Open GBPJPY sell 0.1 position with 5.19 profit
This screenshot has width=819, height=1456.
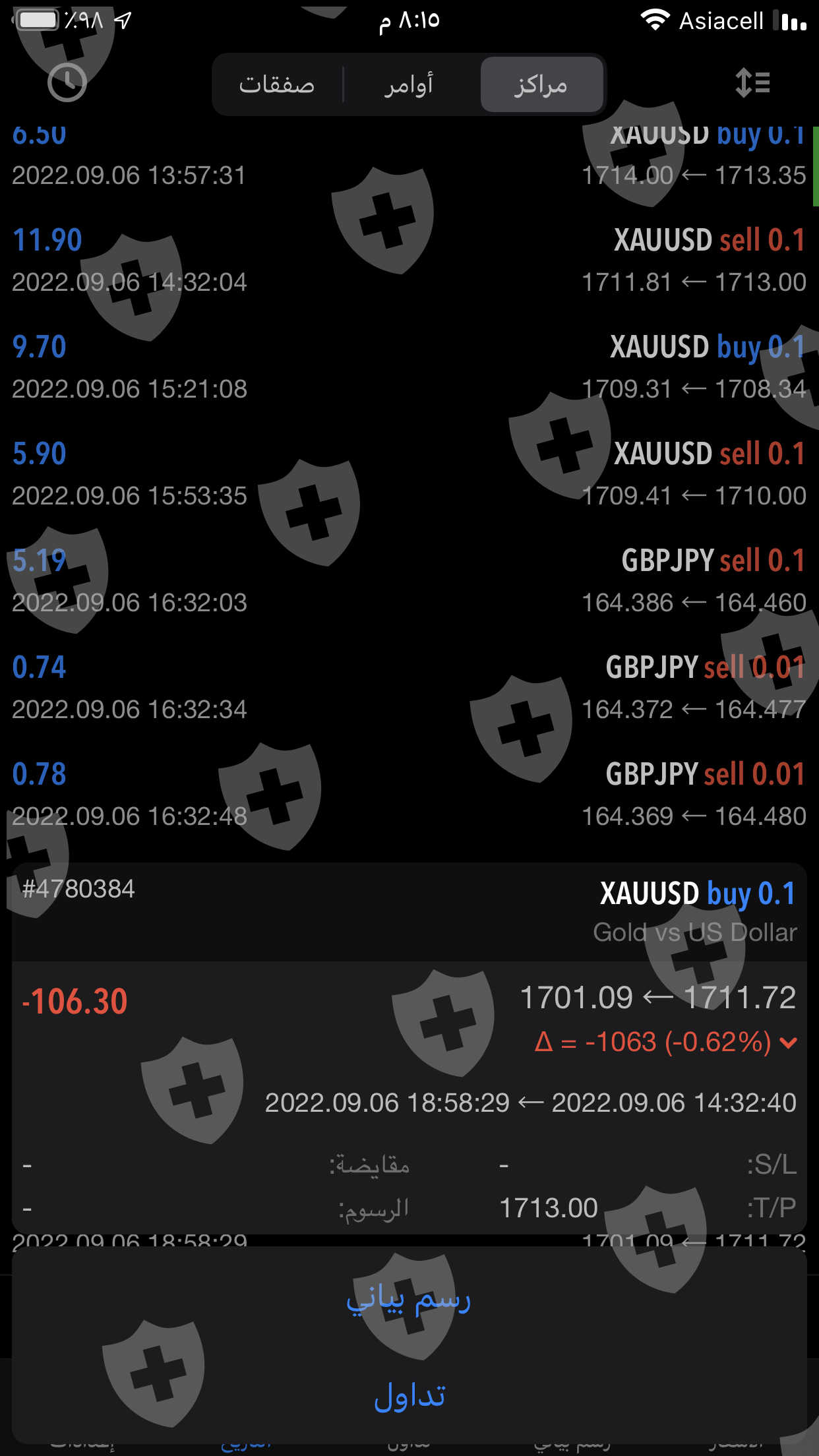pyautogui.click(x=409, y=581)
